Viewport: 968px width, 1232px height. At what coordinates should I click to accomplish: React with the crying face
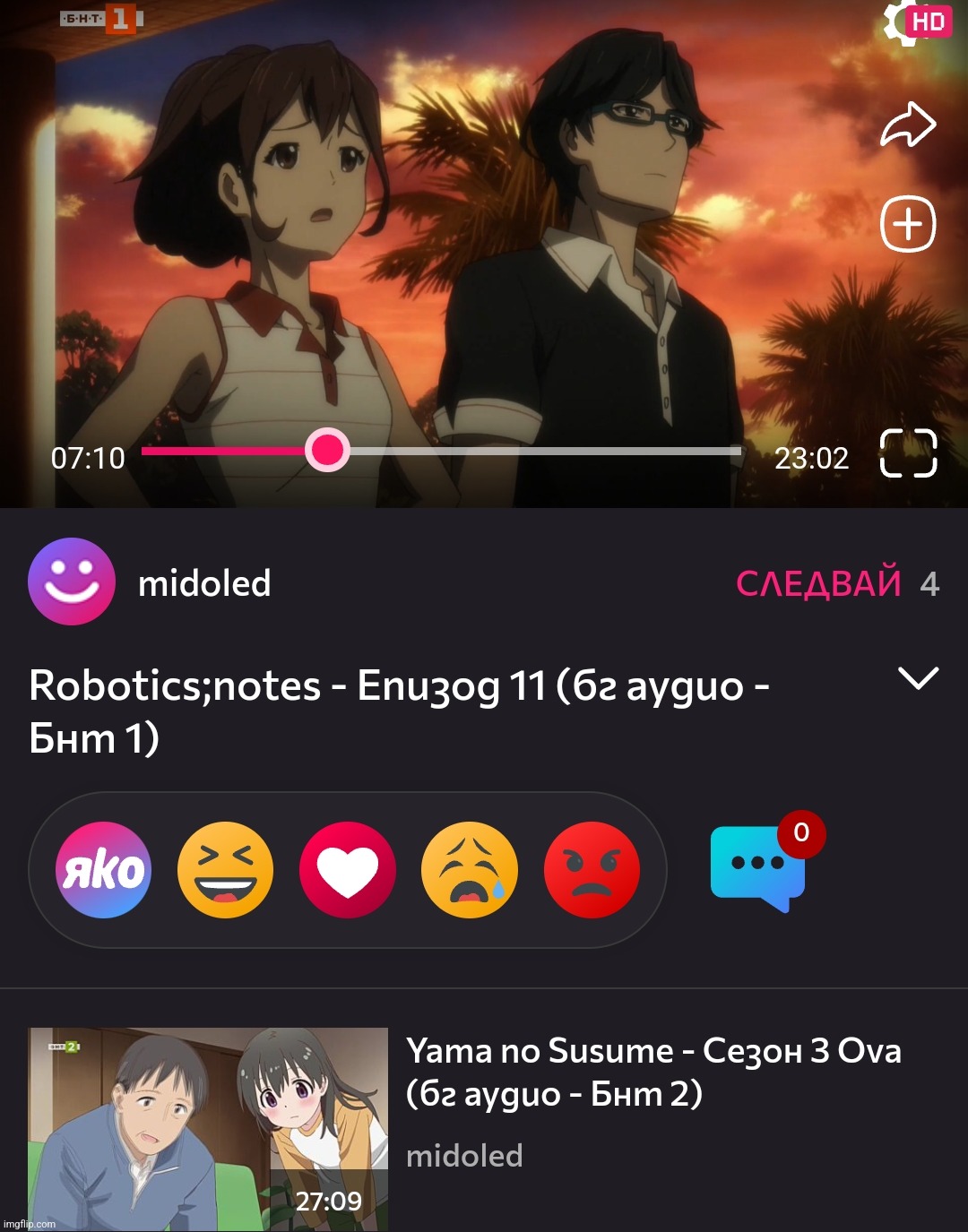pyautogui.click(x=470, y=870)
